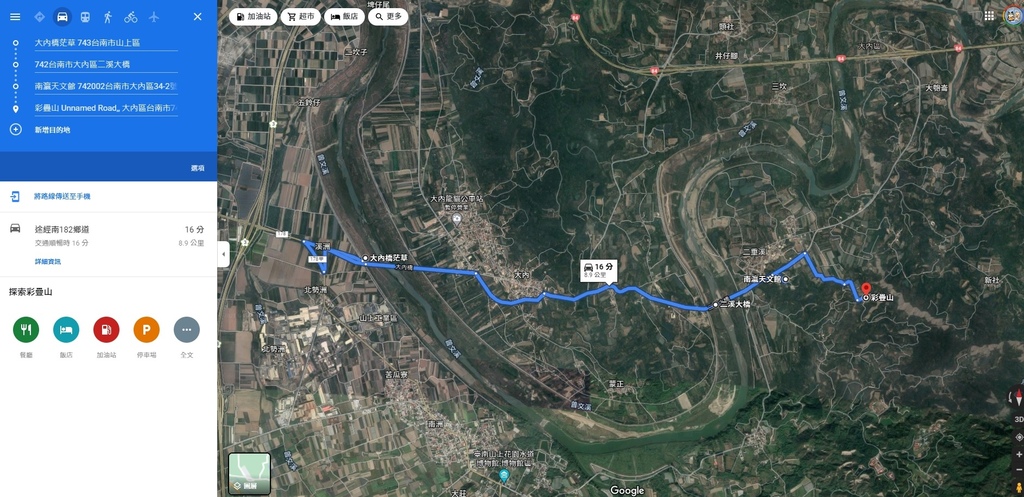Switch map layer via 圖層 thumbnail

pyautogui.click(x=248, y=472)
